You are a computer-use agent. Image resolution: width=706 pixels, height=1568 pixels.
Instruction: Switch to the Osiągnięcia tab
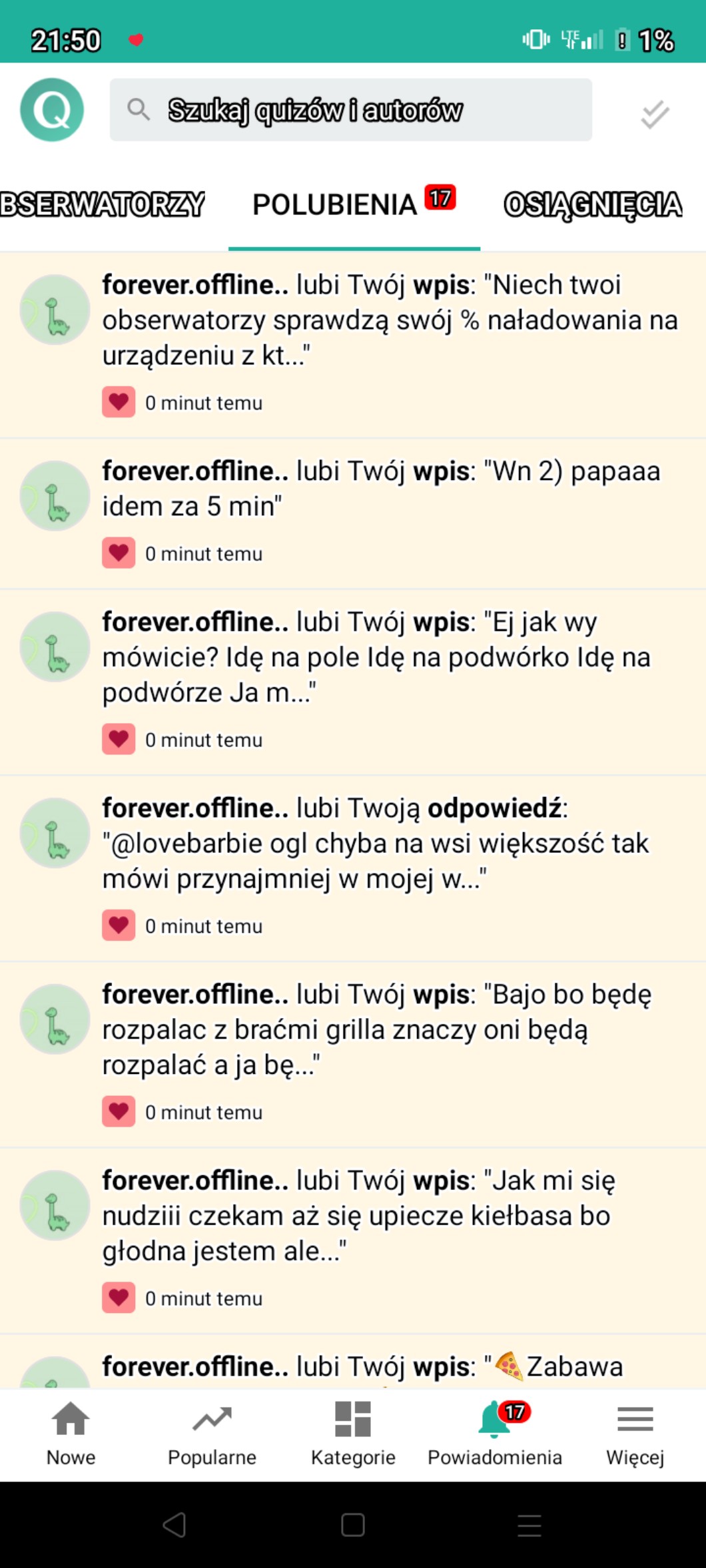(x=593, y=204)
